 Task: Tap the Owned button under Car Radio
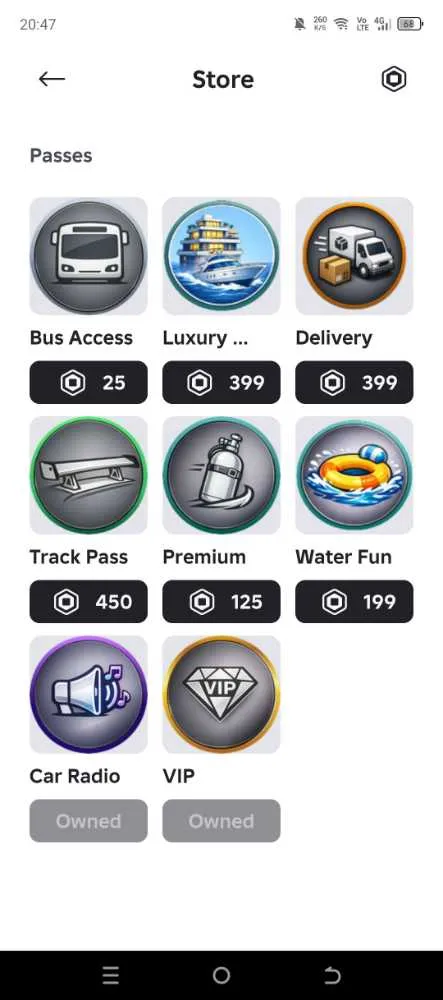89,821
